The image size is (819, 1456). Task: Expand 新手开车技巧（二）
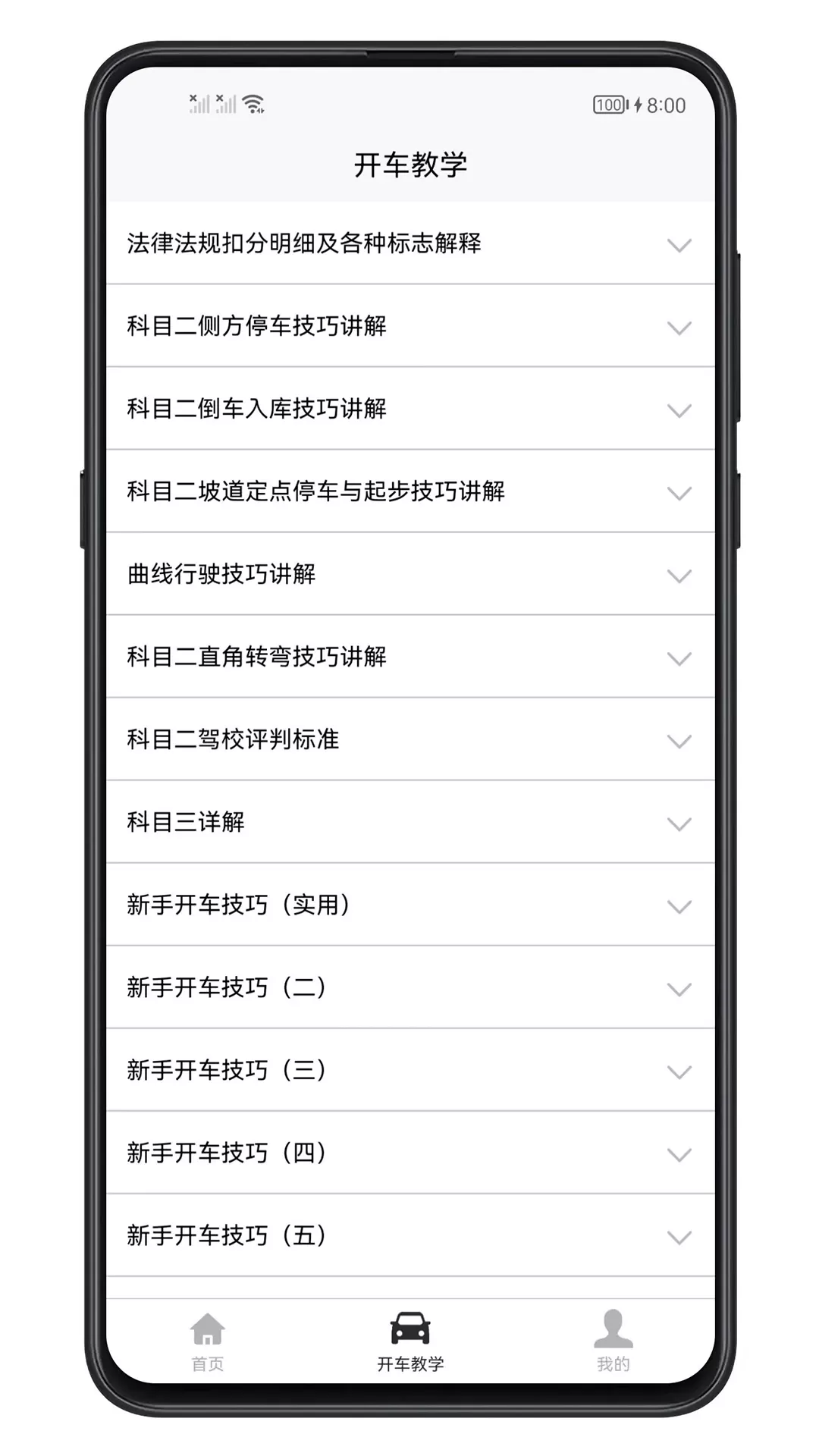coord(410,987)
